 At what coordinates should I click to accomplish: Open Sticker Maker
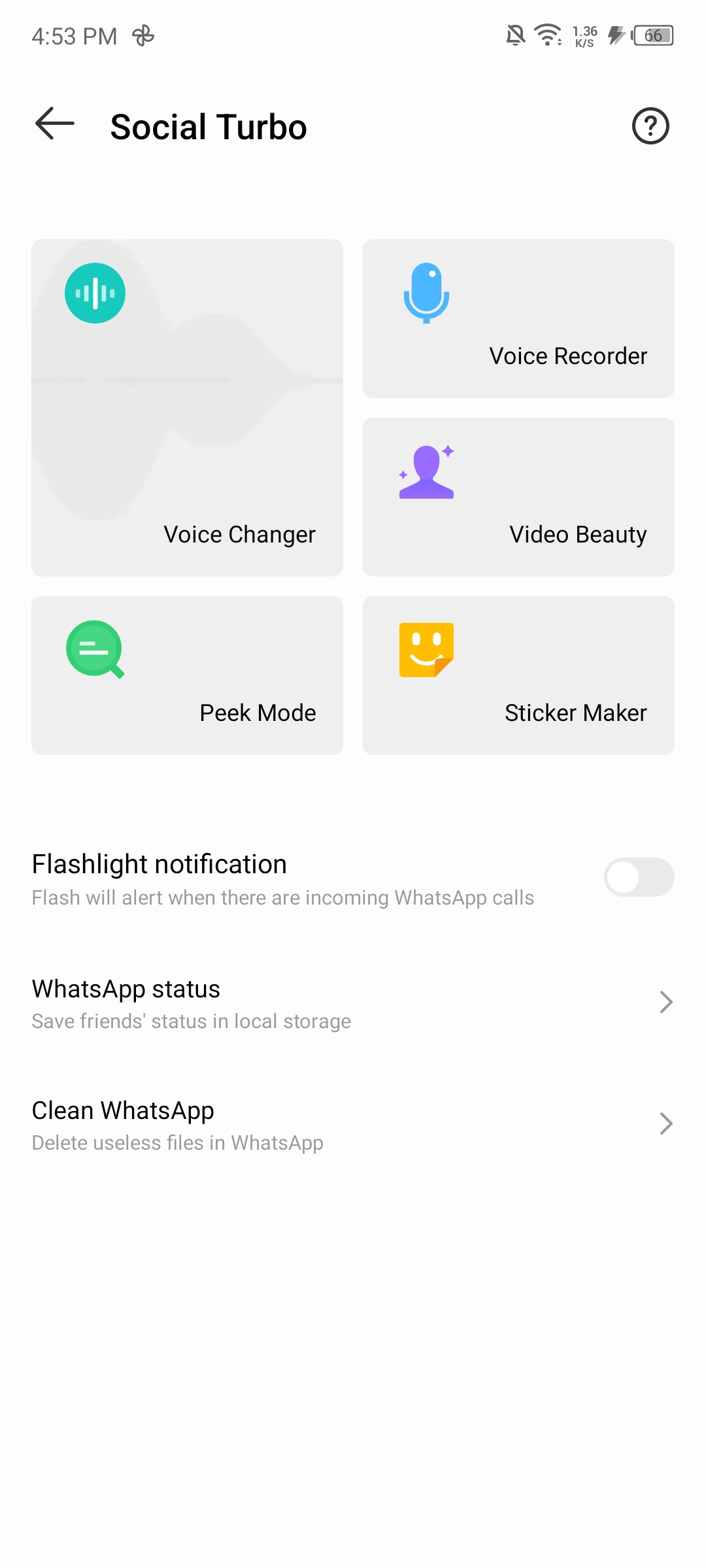(518, 675)
